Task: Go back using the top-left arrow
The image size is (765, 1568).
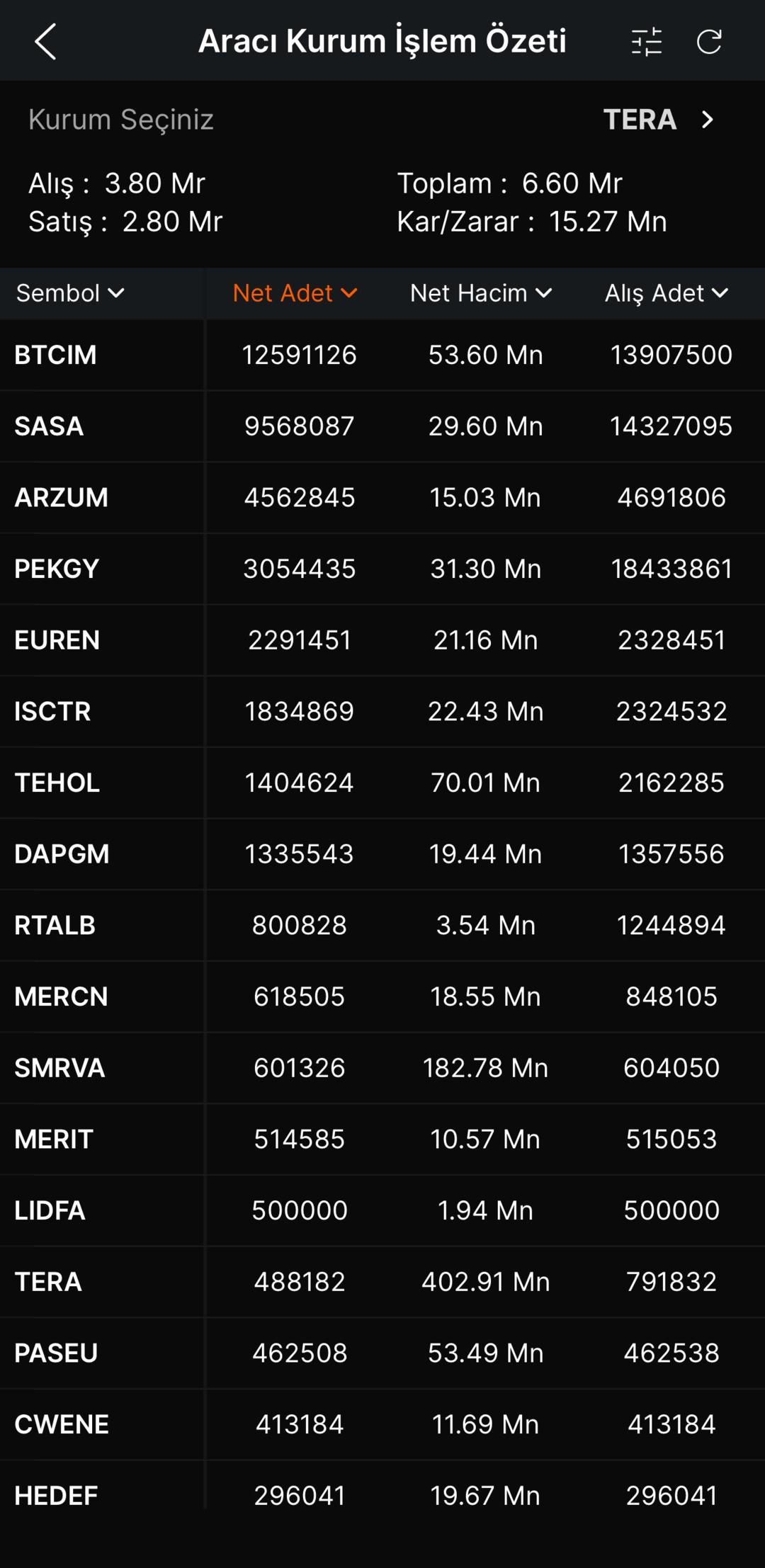Action: pos(45,41)
